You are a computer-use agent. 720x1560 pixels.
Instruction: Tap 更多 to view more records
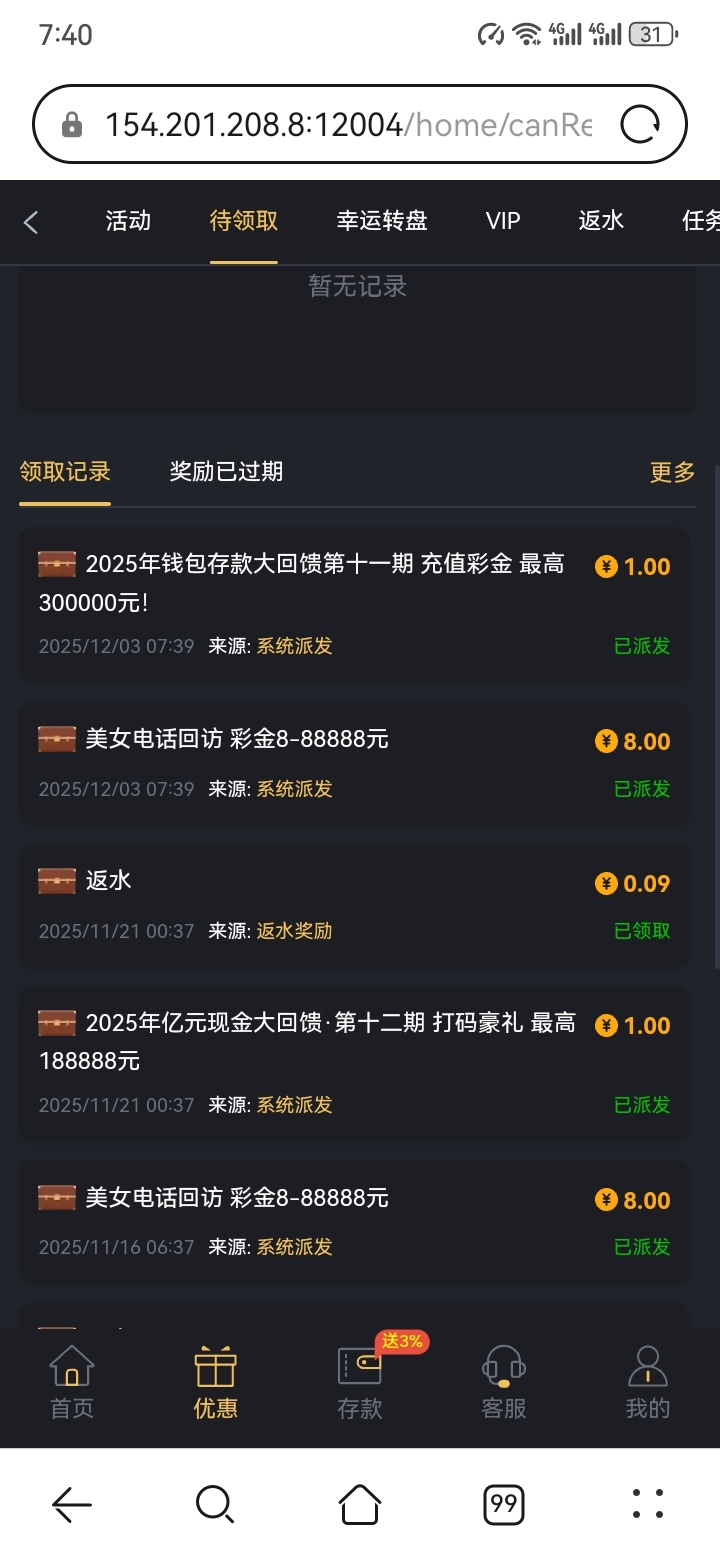(x=672, y=472)
